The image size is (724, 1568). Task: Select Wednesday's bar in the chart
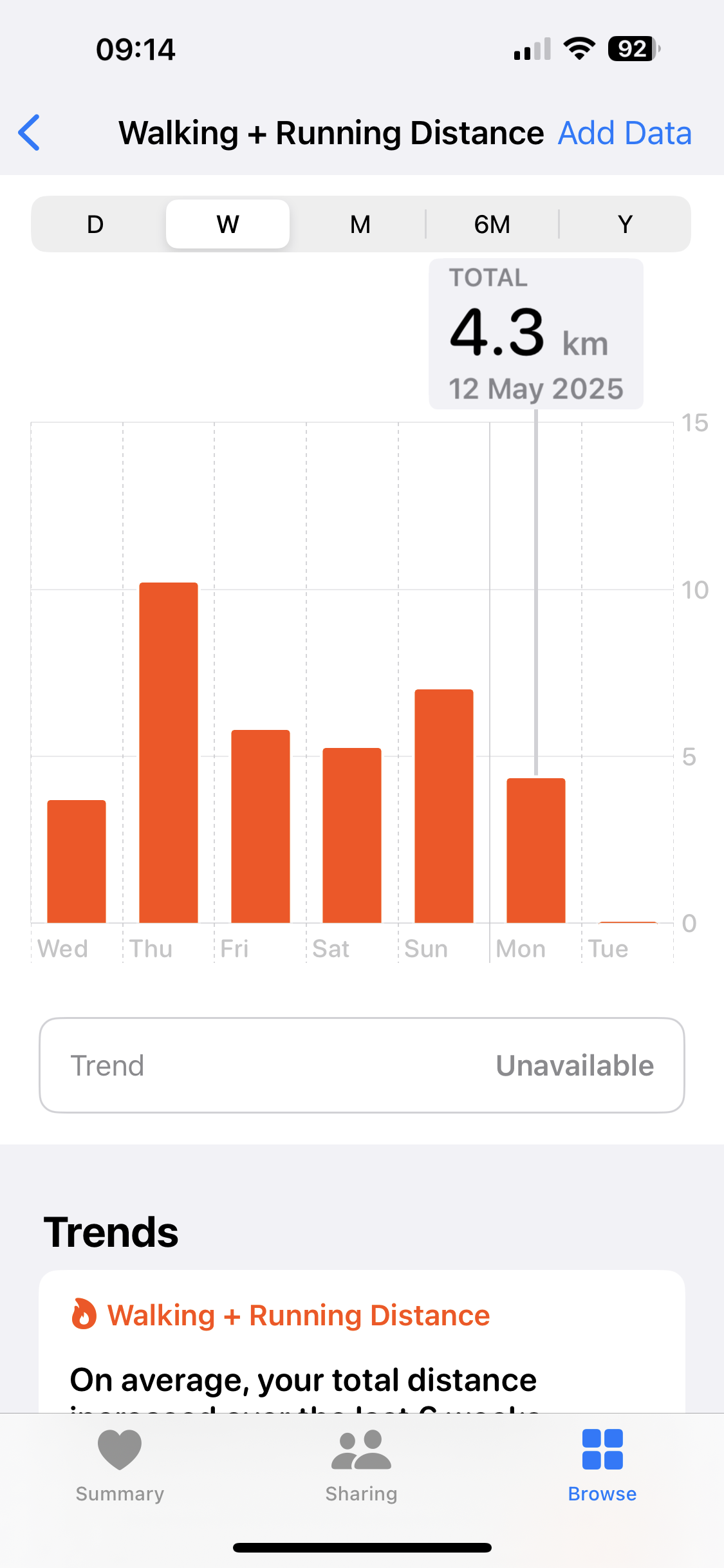click(77, 861)
